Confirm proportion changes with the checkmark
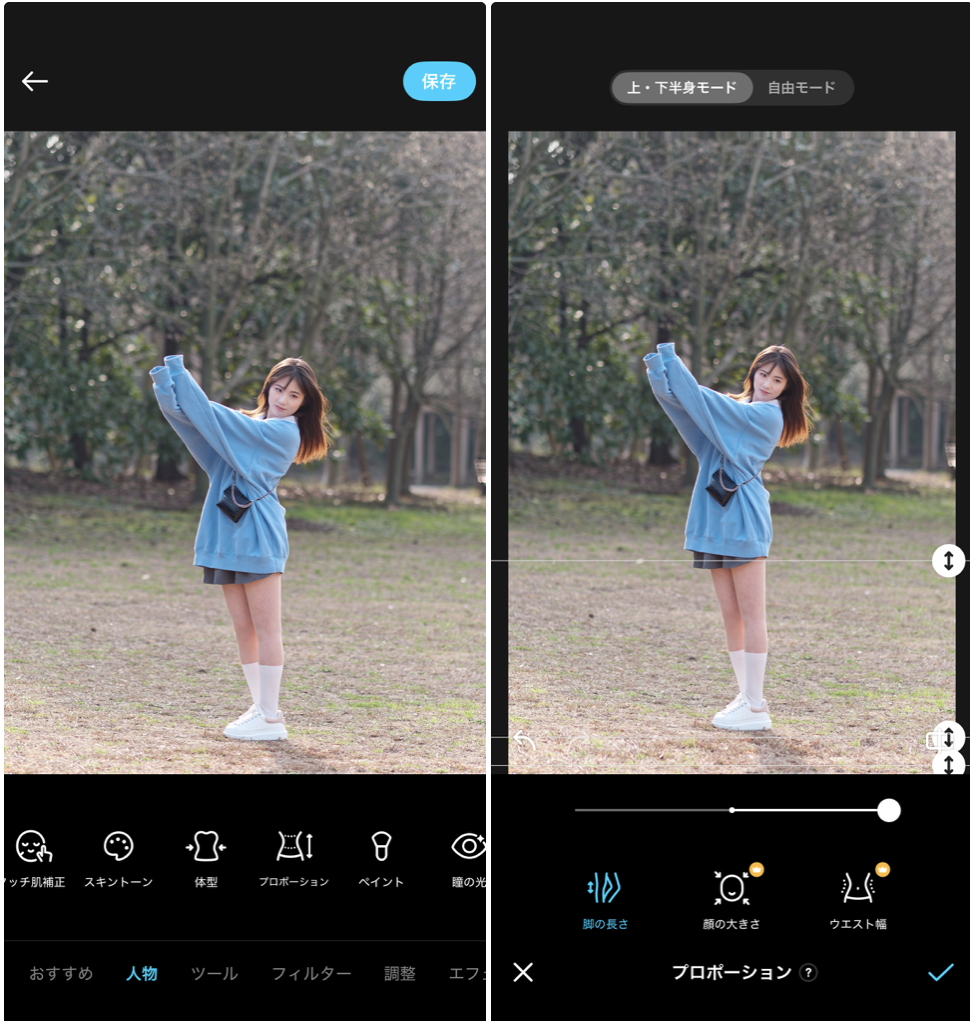 [940, 972]
